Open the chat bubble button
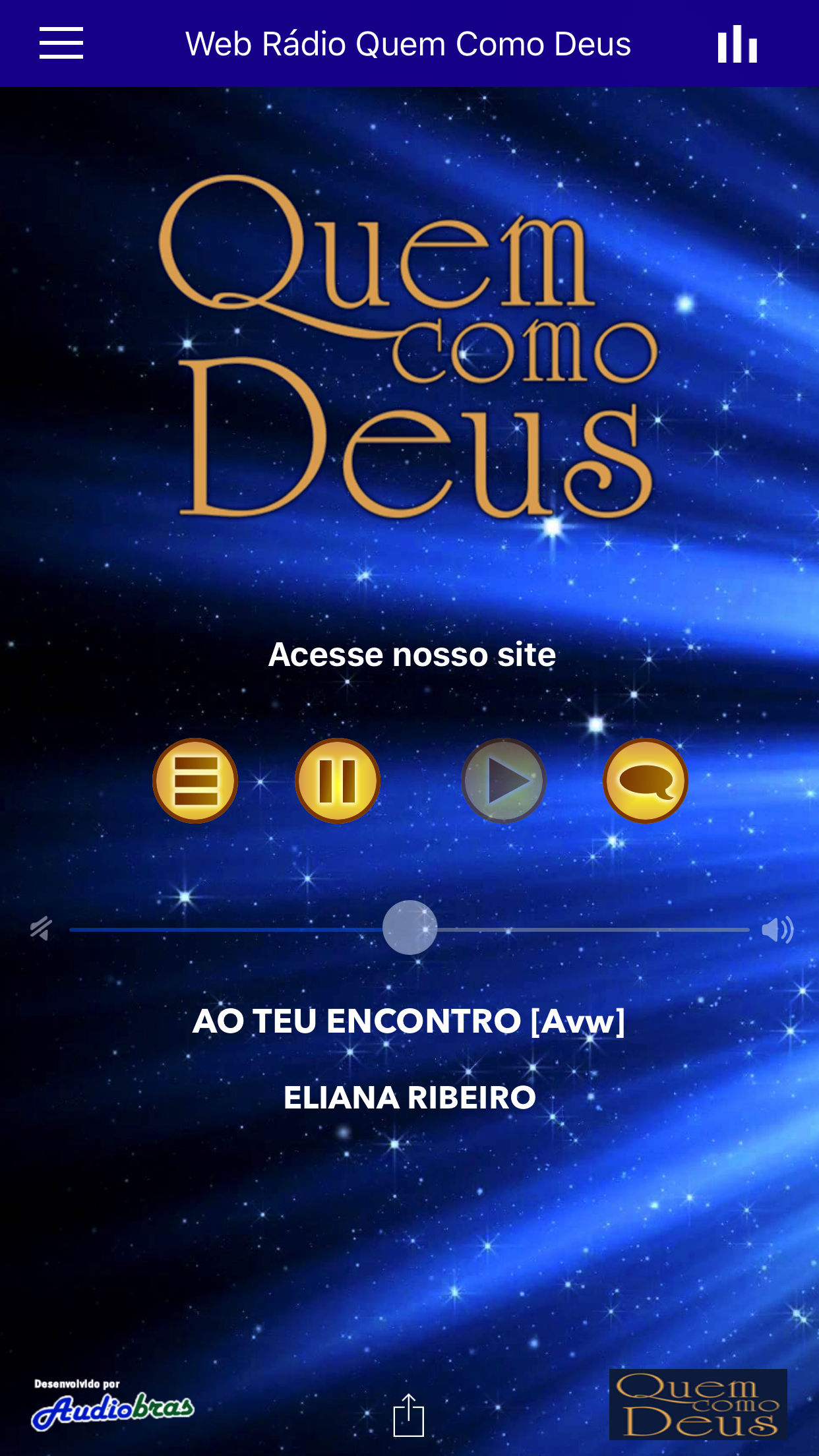This screenshot has height=1456, width=819. (x=646, y=781)
